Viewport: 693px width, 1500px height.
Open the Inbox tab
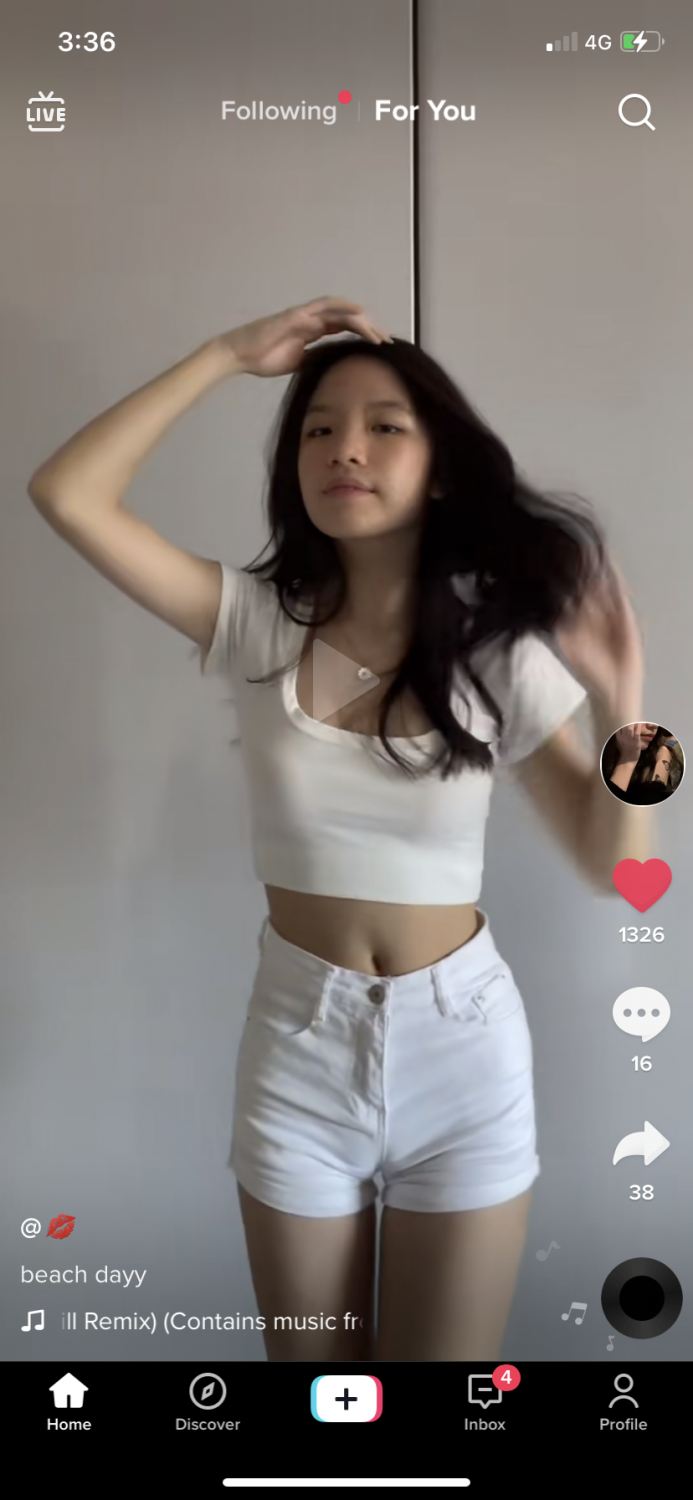485,1401
